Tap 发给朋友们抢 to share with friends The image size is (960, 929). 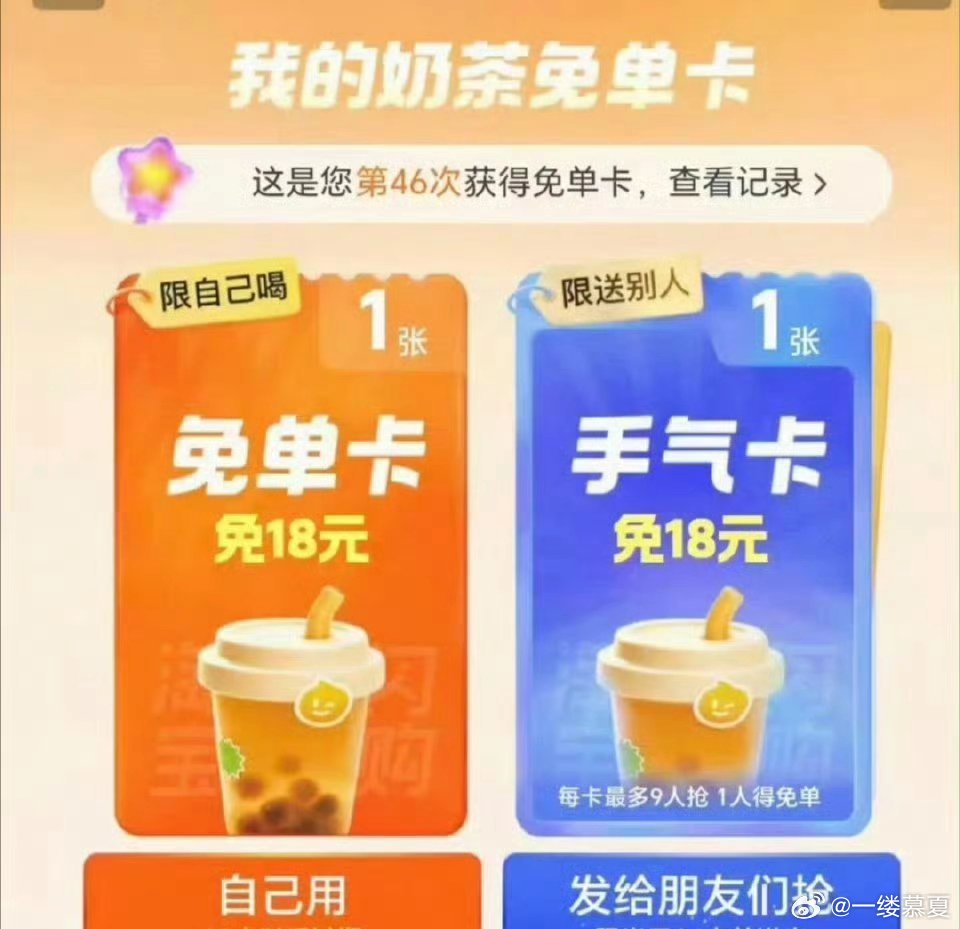pos(701,893)
